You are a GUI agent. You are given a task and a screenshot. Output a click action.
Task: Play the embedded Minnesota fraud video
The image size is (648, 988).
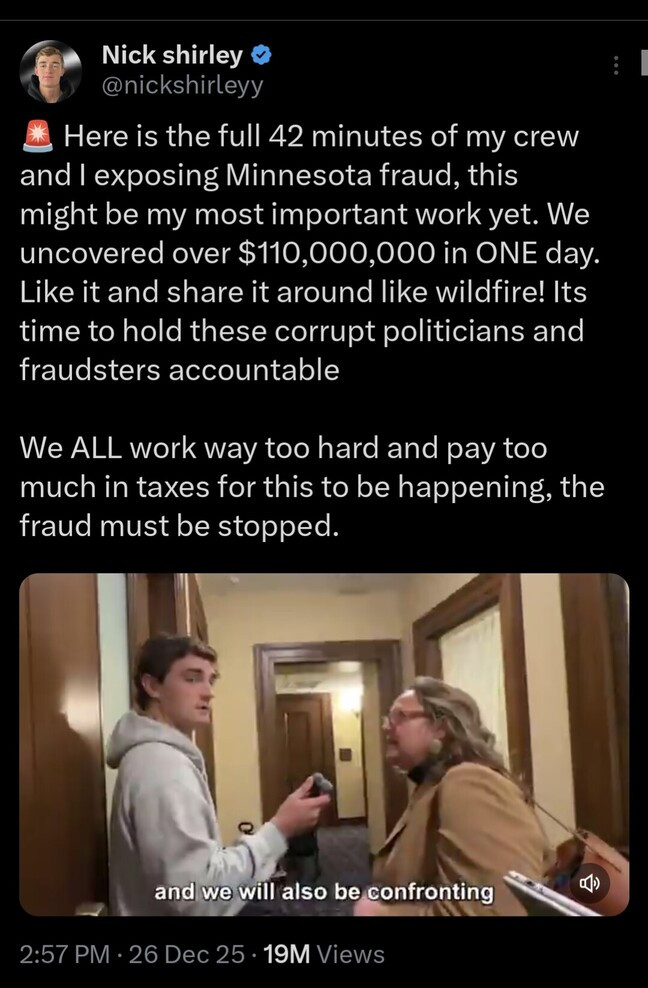coord(324,744)
